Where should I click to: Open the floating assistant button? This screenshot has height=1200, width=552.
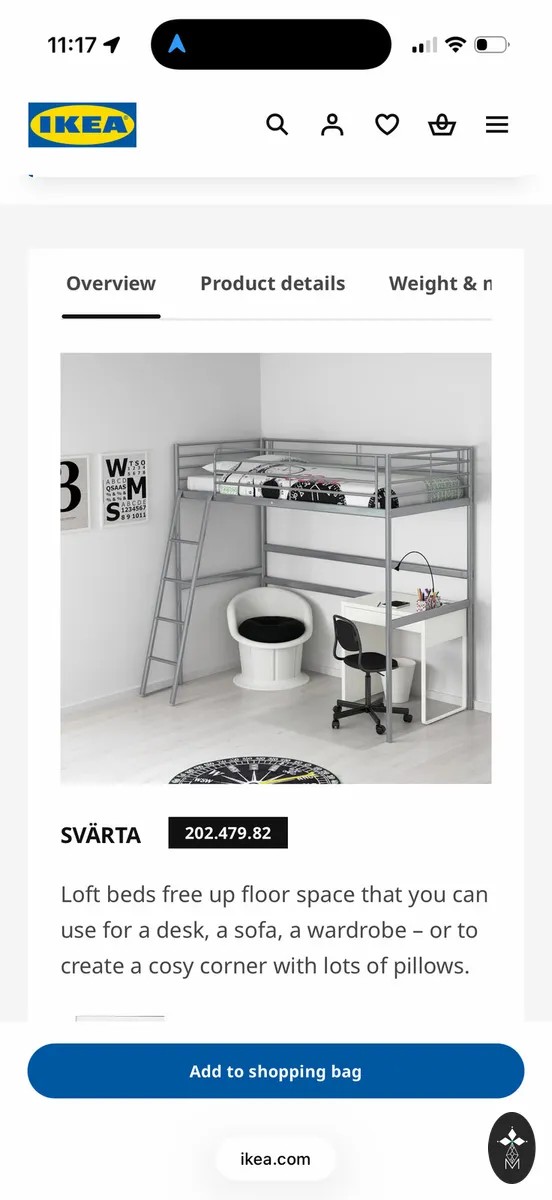tap(512, 1148)
